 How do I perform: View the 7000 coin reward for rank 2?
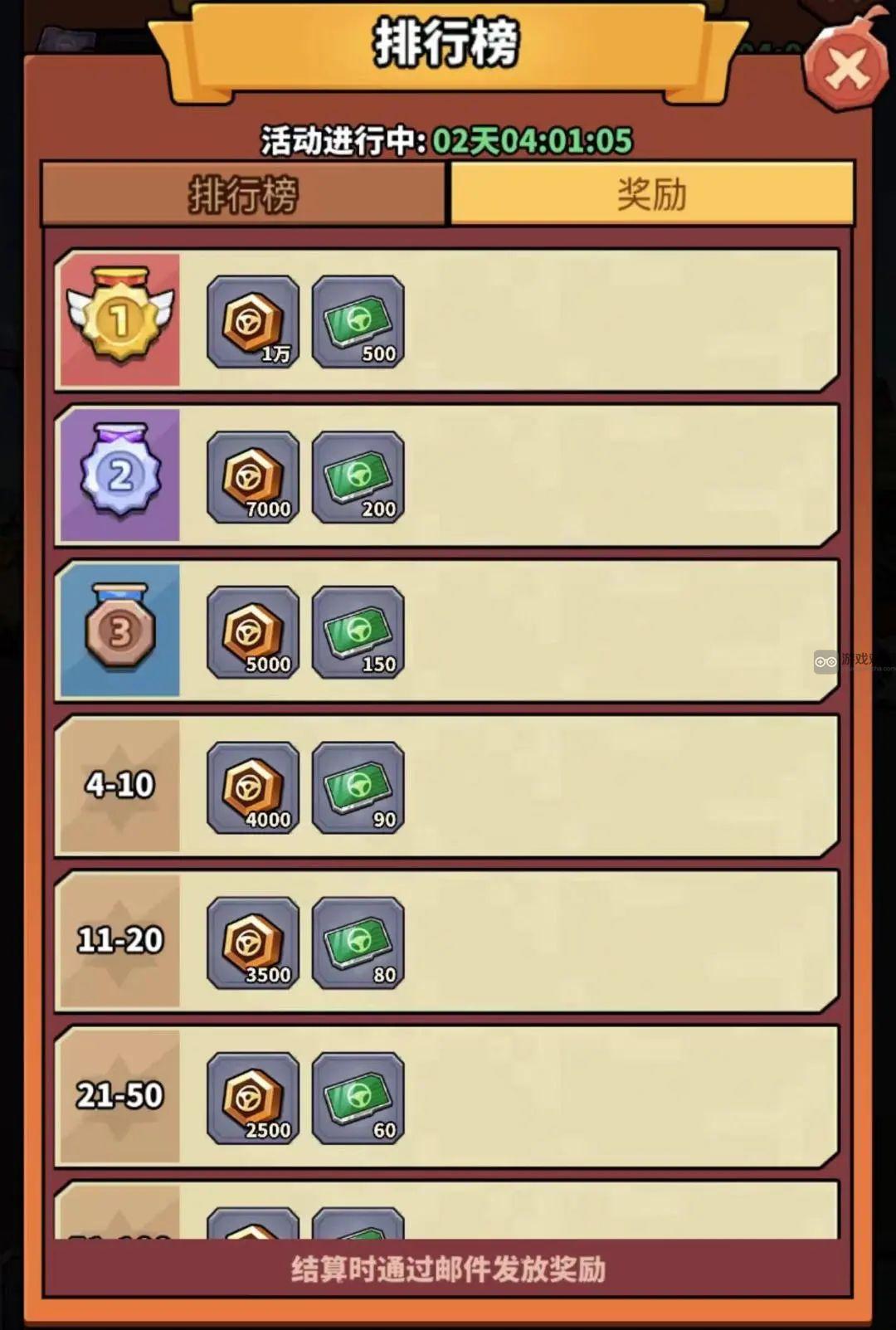click(x=253, y=477)
